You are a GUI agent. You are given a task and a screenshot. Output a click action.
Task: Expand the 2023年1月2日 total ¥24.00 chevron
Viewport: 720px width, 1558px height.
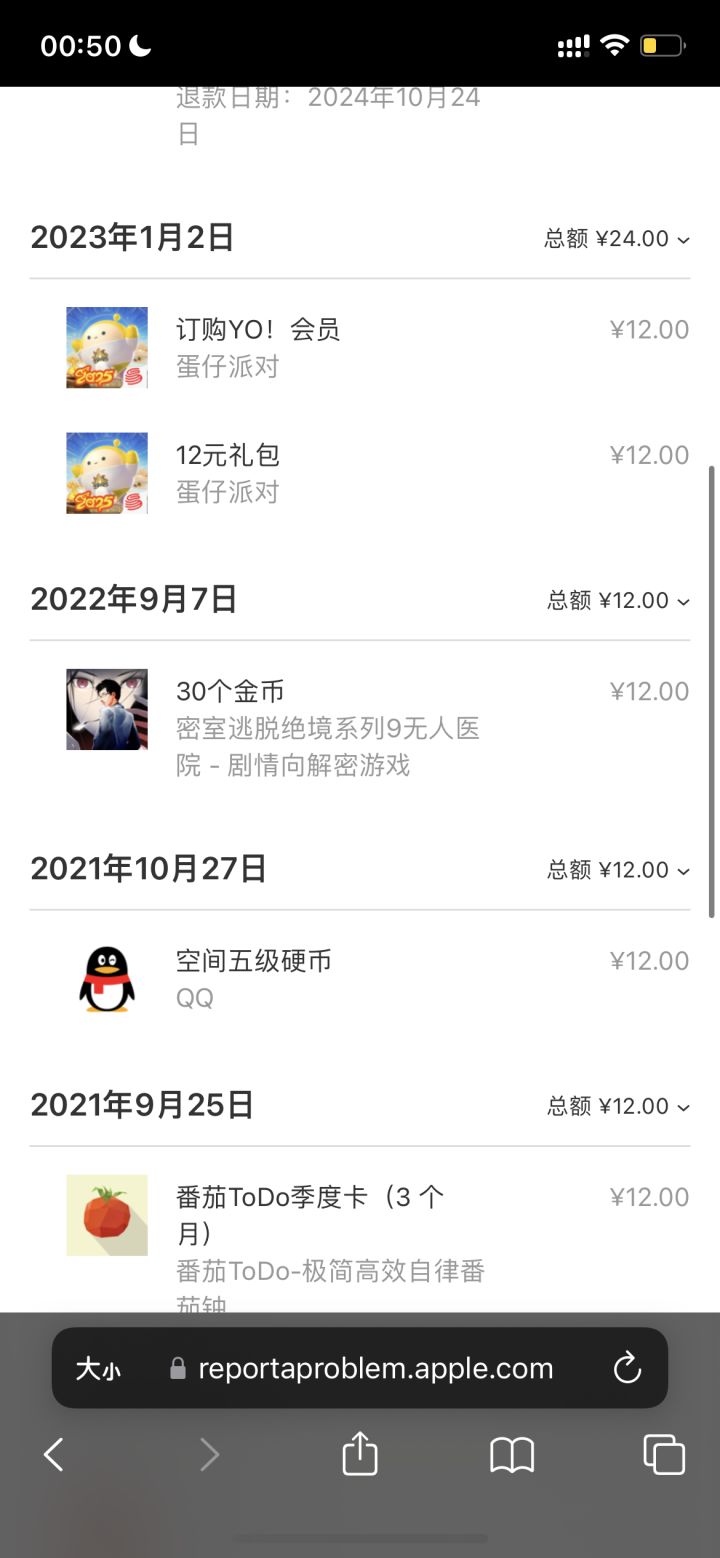point(683,240)
